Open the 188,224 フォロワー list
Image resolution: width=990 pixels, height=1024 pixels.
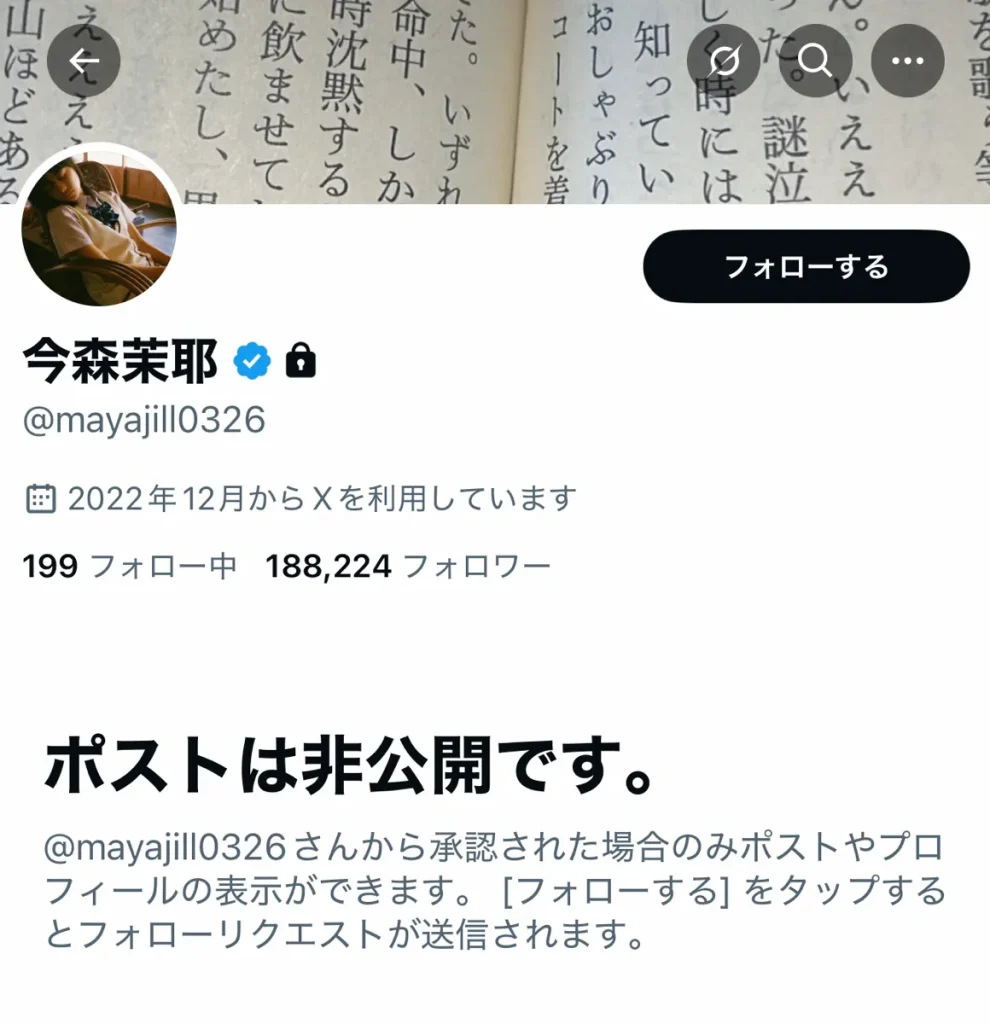tap(408, 567)
